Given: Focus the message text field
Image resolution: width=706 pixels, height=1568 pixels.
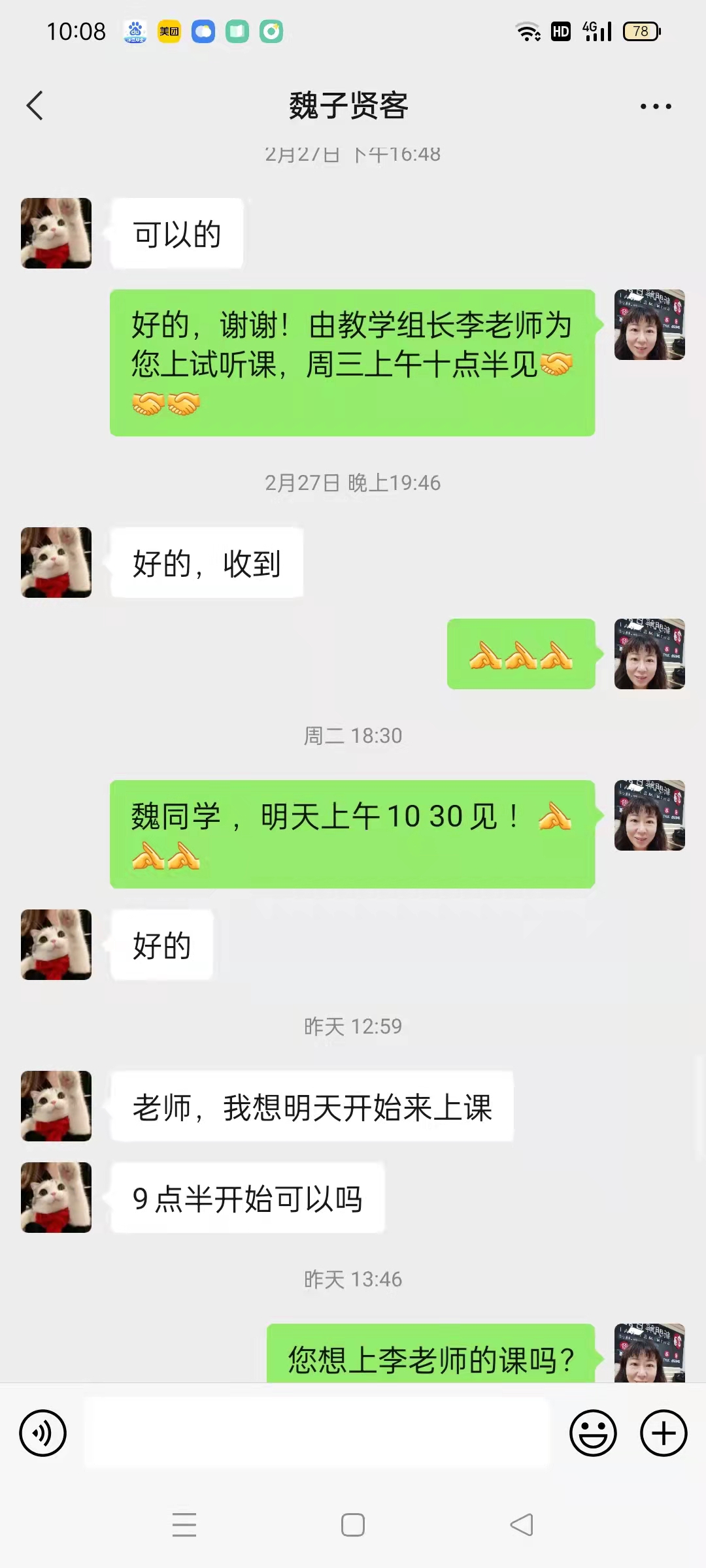Looking at the screenshot, I should click(x=317, y=1433).
